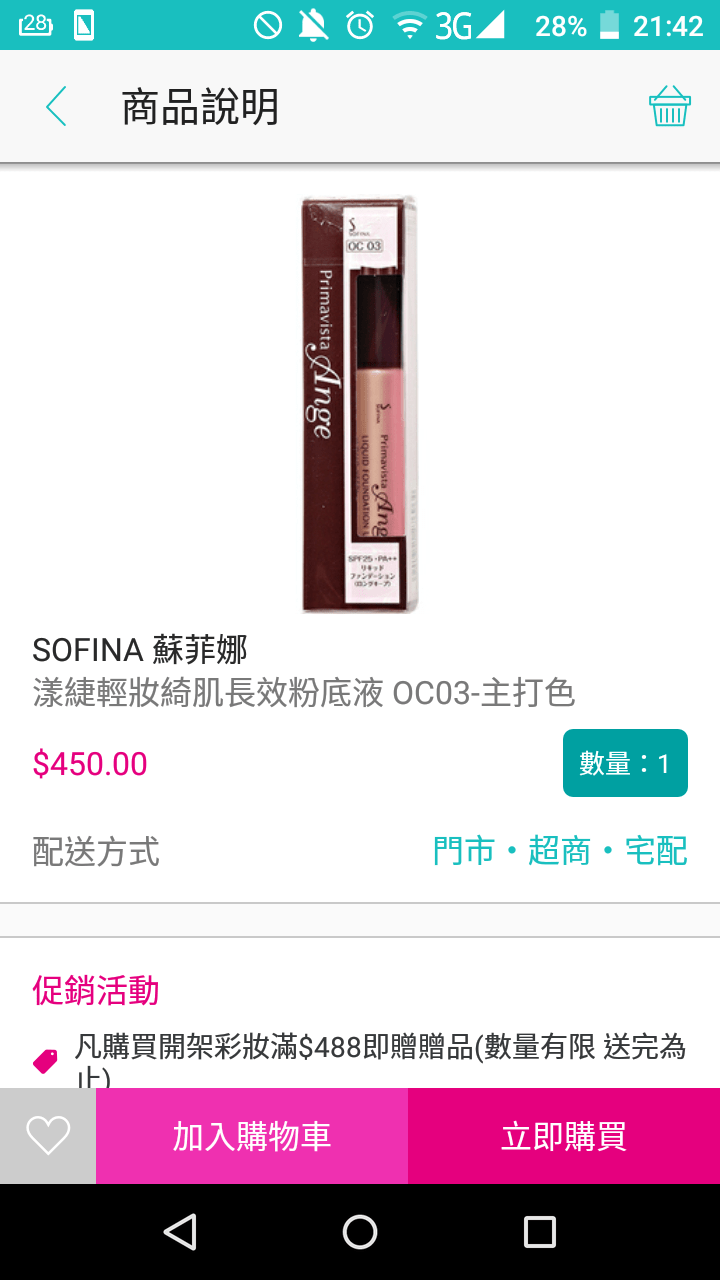Open the shopping cart basket icon

669,106
